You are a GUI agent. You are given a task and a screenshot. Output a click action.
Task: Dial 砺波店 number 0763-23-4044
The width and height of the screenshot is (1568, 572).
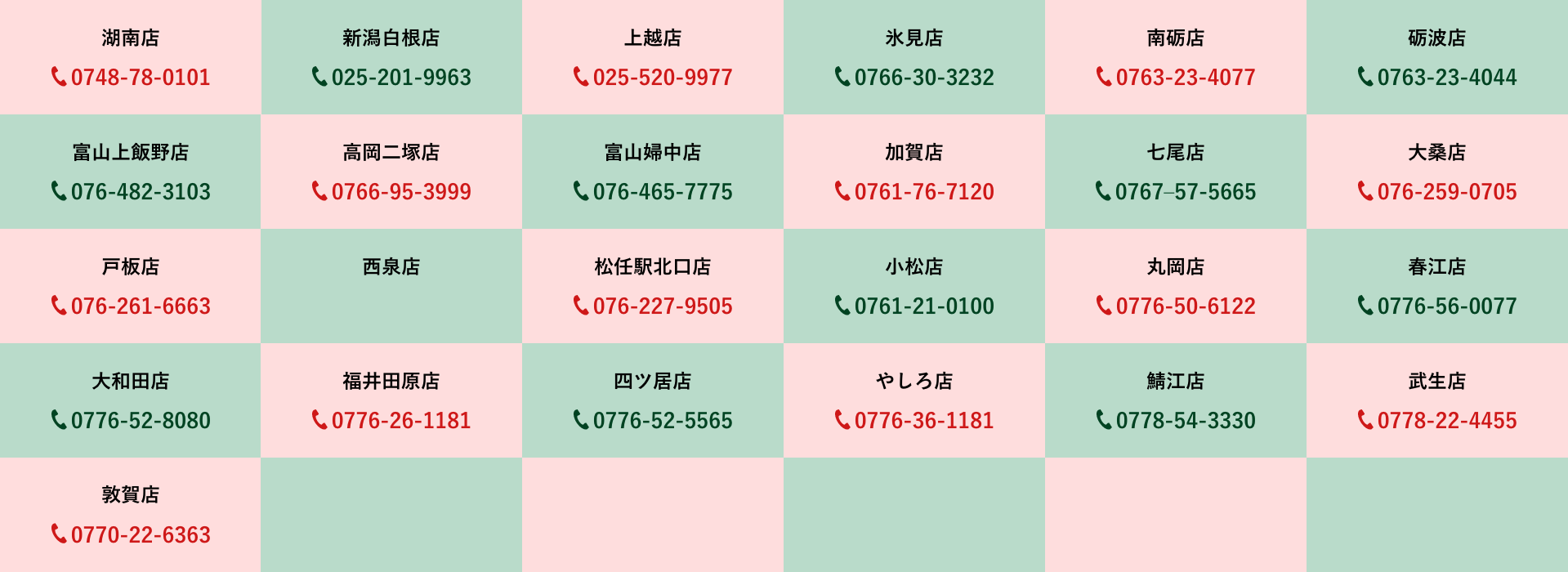1437,78
